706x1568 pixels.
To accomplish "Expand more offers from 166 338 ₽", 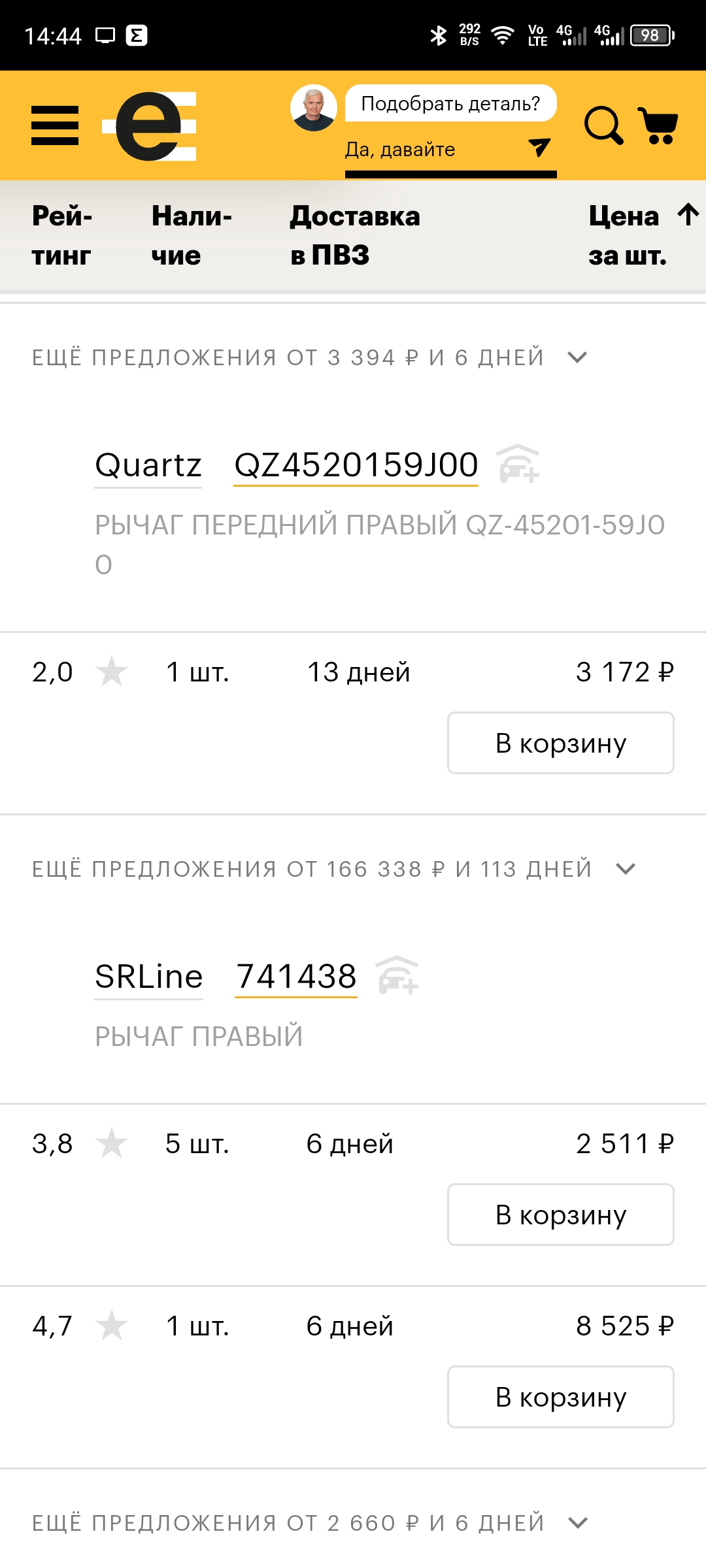I will pos(333,869).
